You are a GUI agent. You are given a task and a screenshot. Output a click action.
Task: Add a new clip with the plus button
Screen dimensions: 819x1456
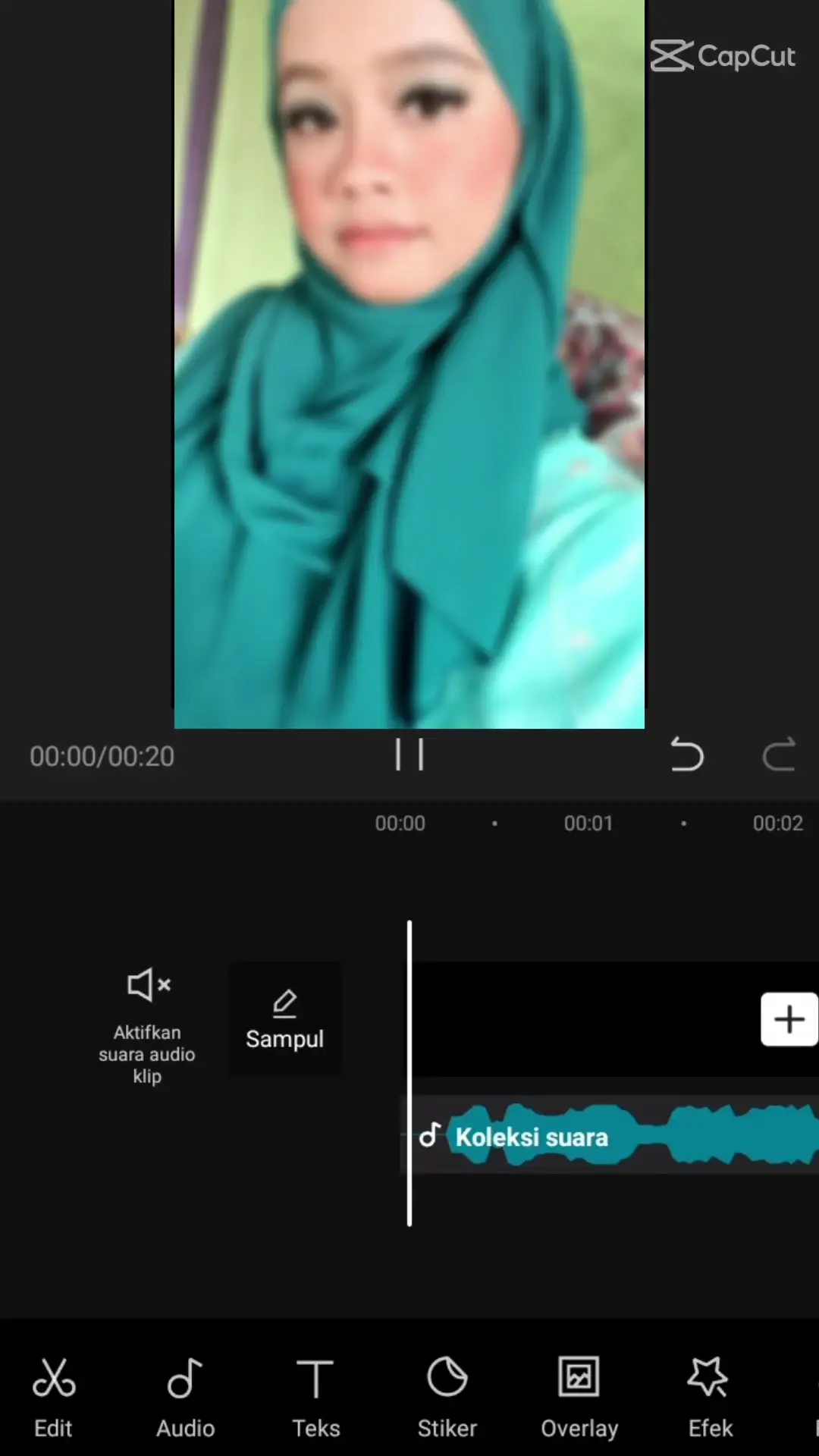(789, 1019)
